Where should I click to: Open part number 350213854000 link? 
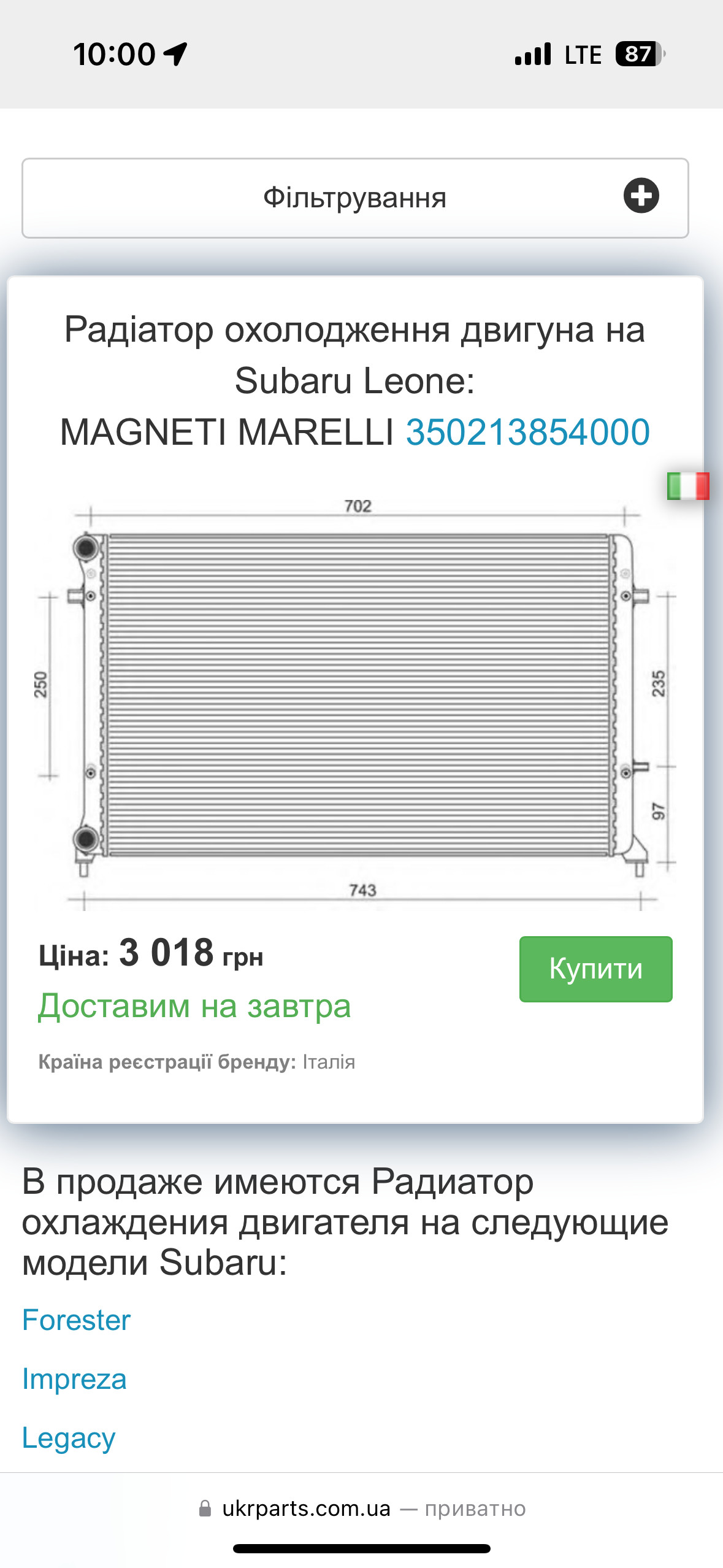pyautogui.click(x=527, y=432)
